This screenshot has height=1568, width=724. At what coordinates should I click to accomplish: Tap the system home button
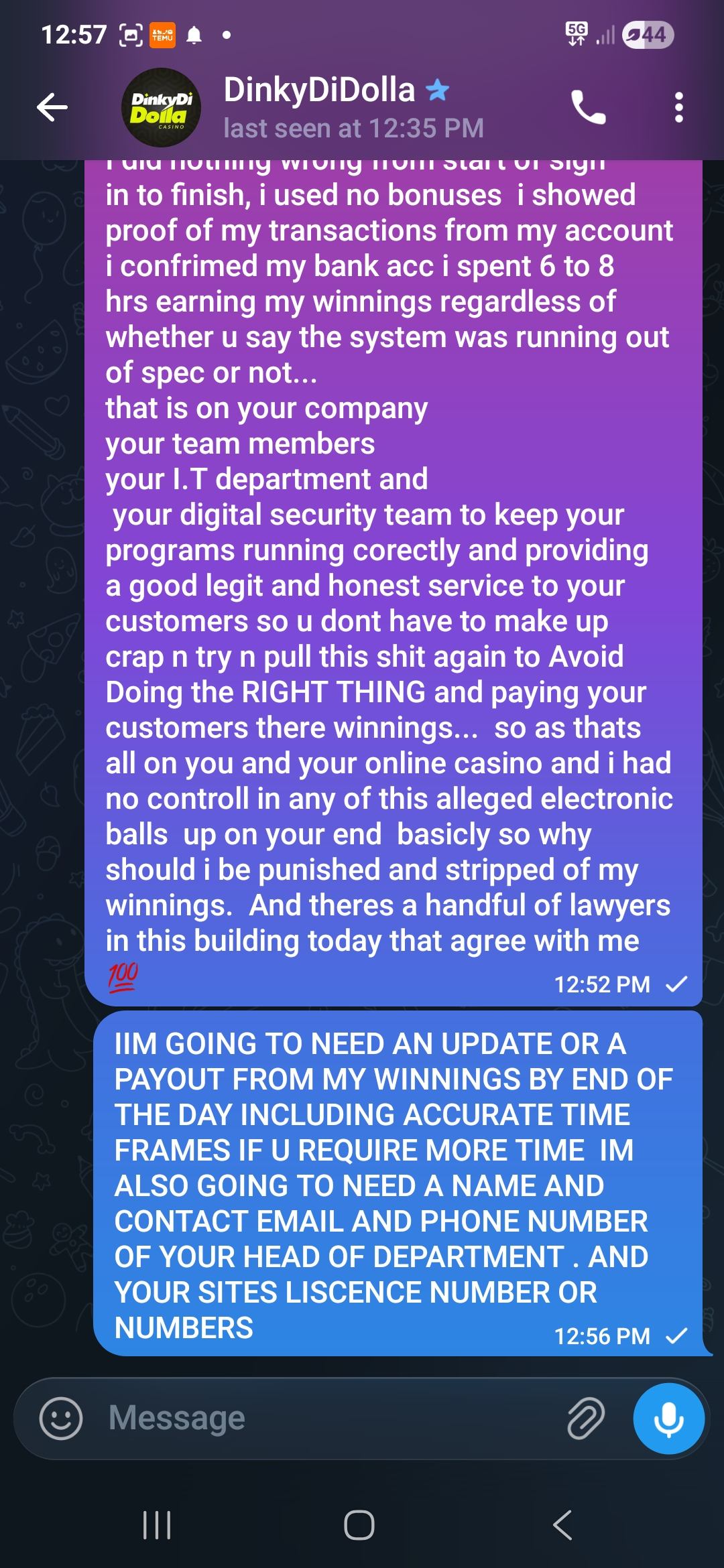coord(359,1525)
